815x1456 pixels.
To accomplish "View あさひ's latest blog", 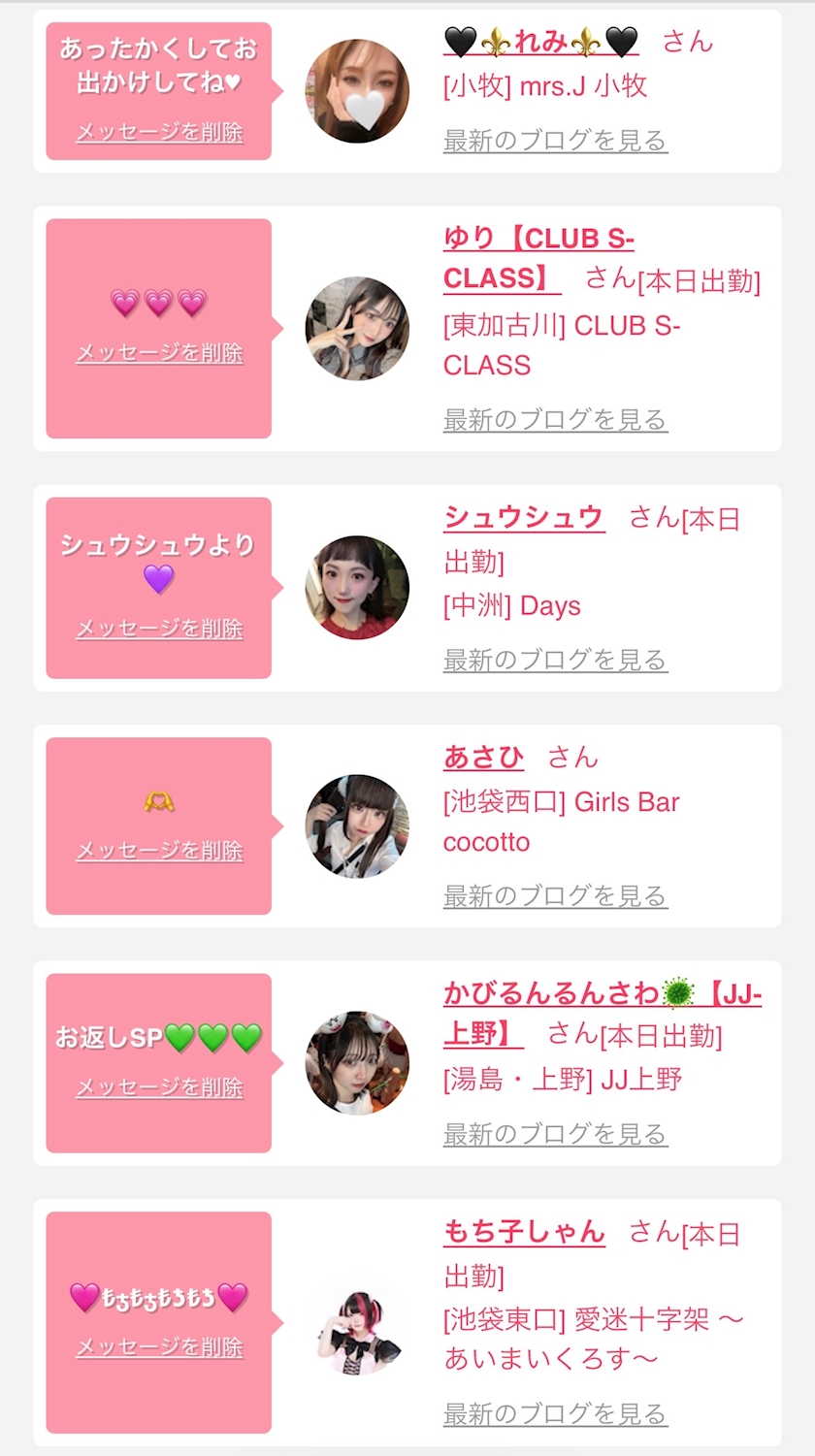I will [x=555, y=896].
